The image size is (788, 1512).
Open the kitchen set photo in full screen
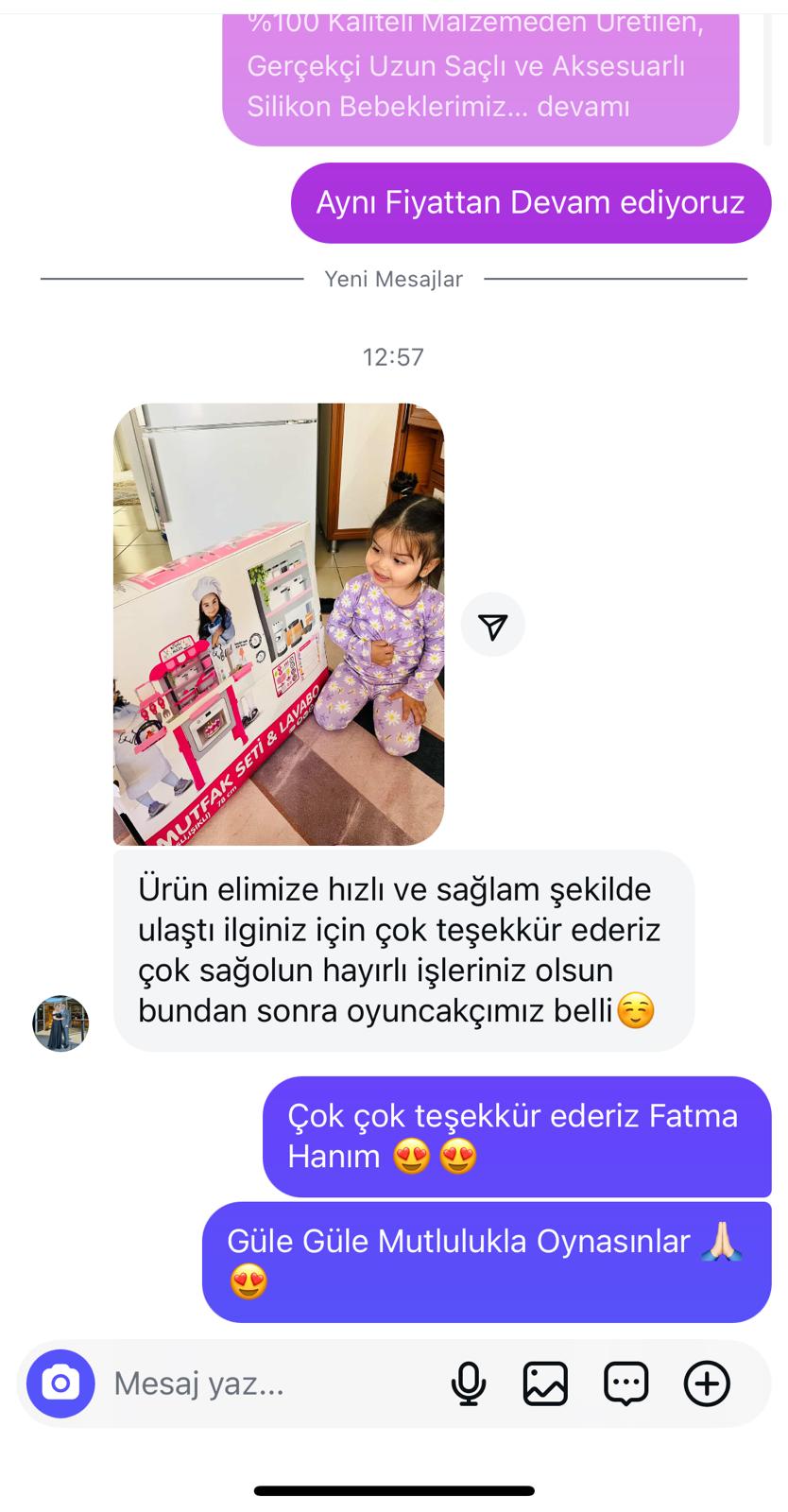pyautogui.click(x=279, y=624)
